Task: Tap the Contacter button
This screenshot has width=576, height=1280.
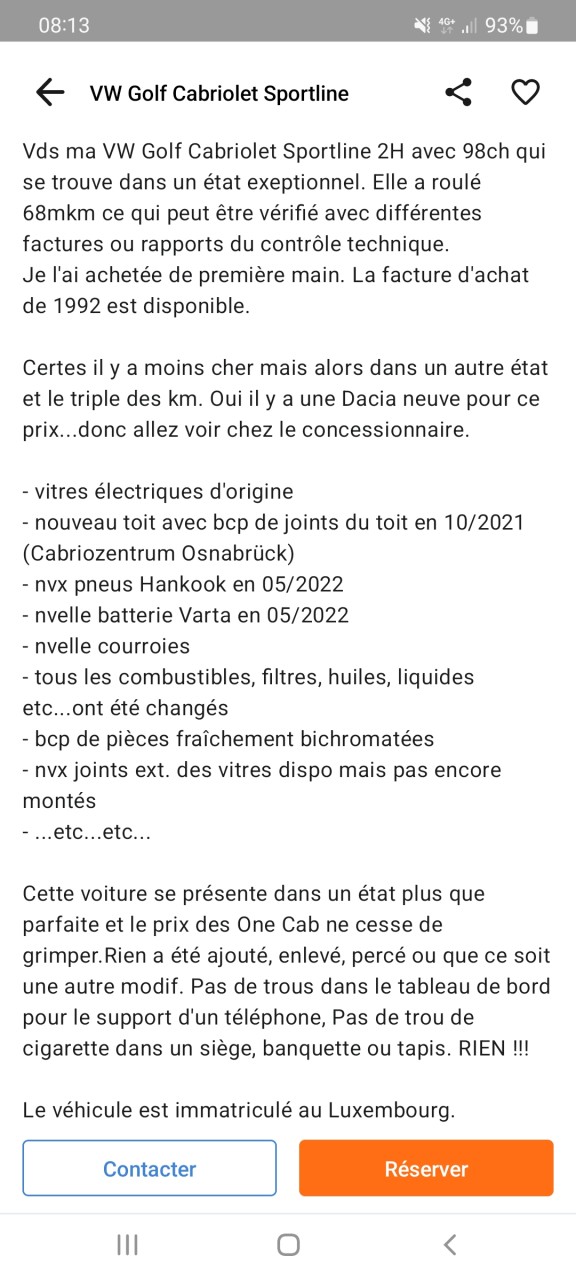Action: (x=149, y=1168)
